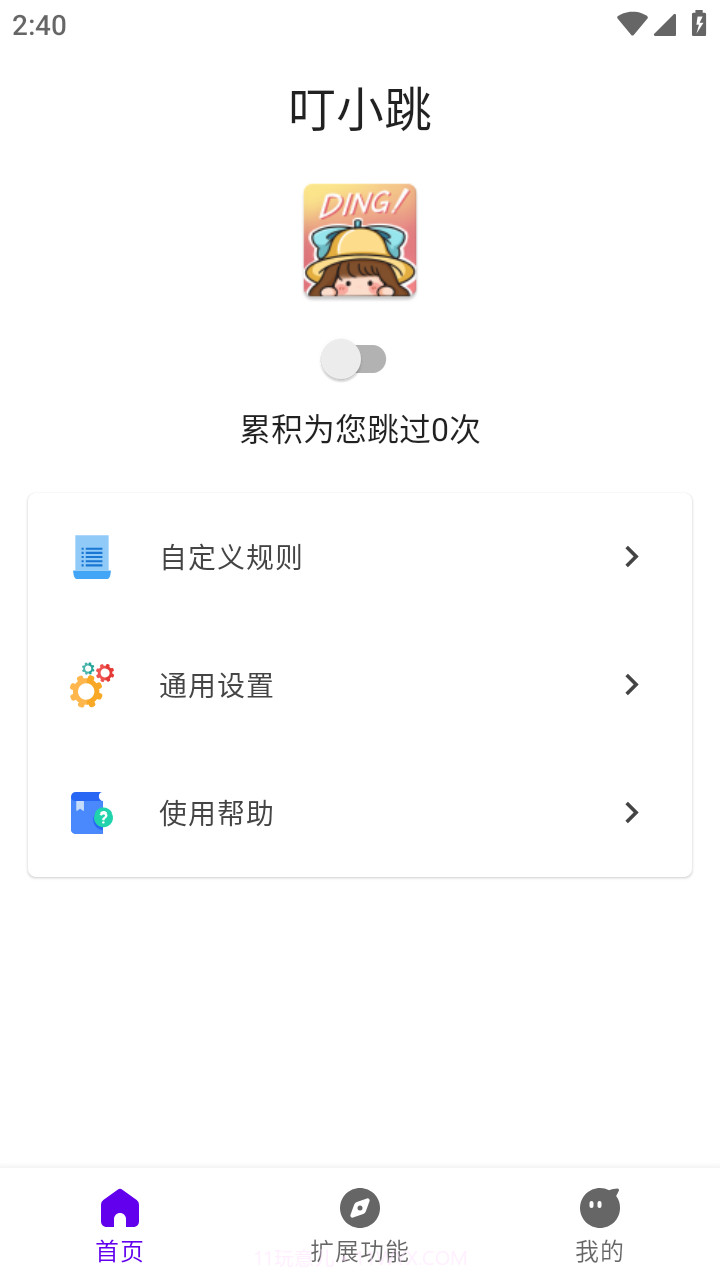The width and height of the screenshot is (720, 1280).
Task: Tap the 叮小跳 app logo image
Action: point(359,239)
